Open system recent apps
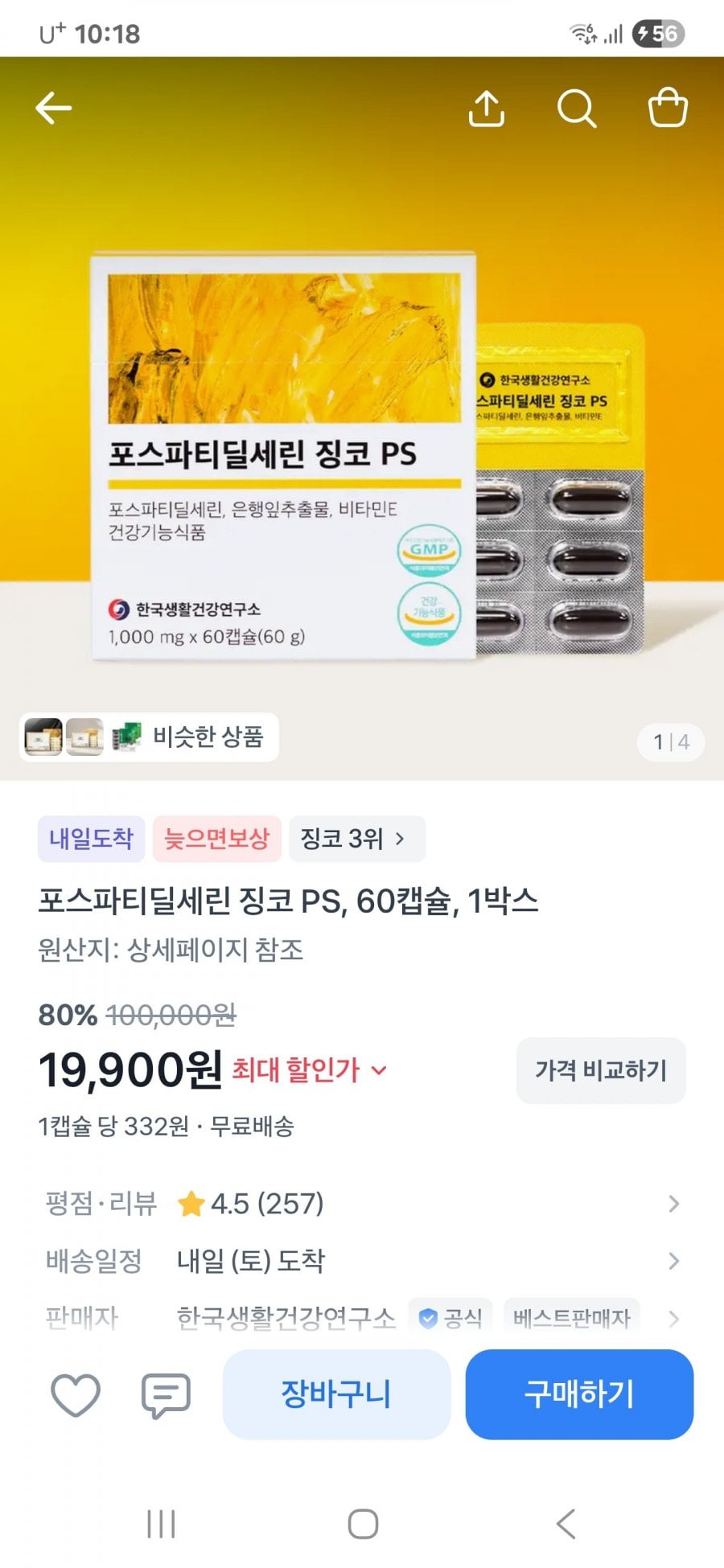Screen dimensions: 724x1568 point(161,1524)
